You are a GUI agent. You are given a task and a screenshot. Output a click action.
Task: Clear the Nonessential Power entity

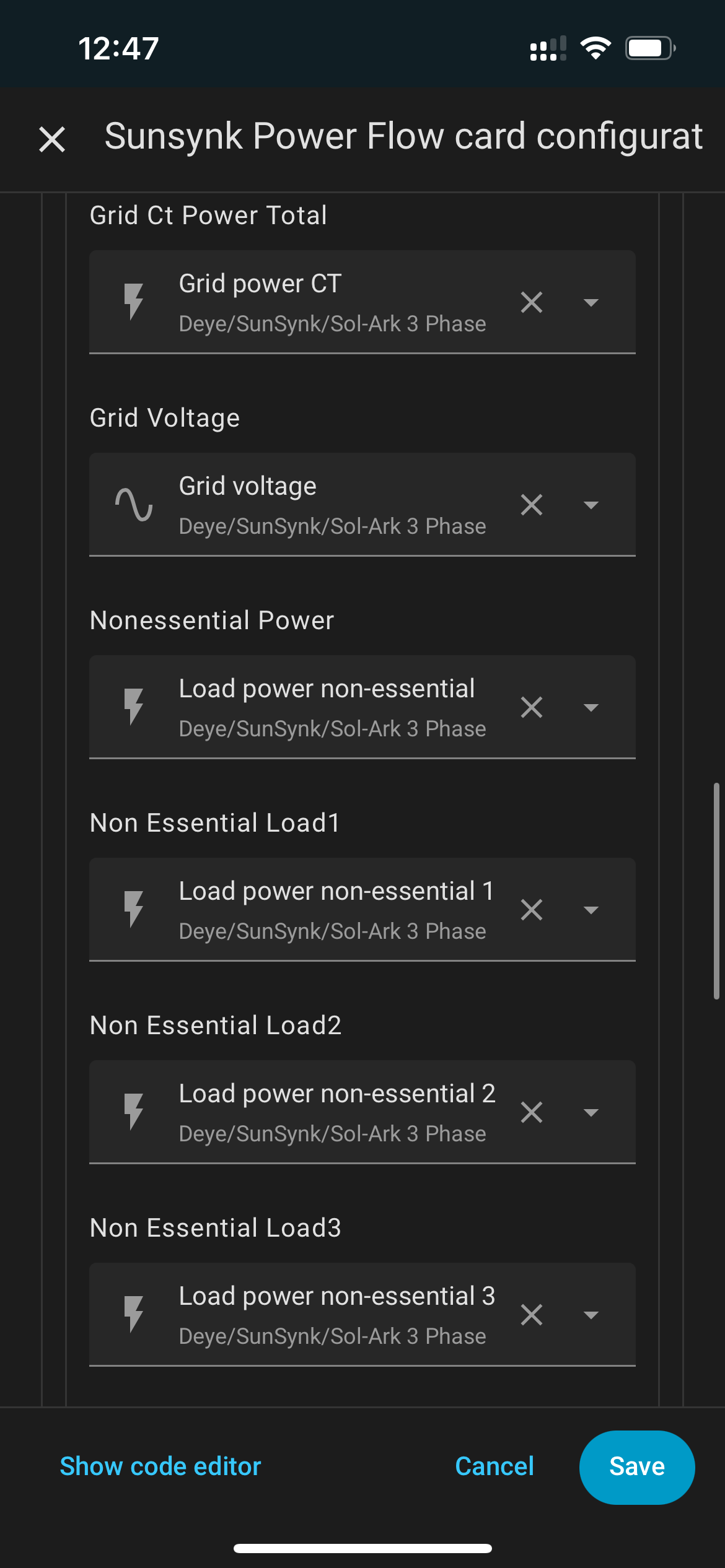click(x=532, y=707)
